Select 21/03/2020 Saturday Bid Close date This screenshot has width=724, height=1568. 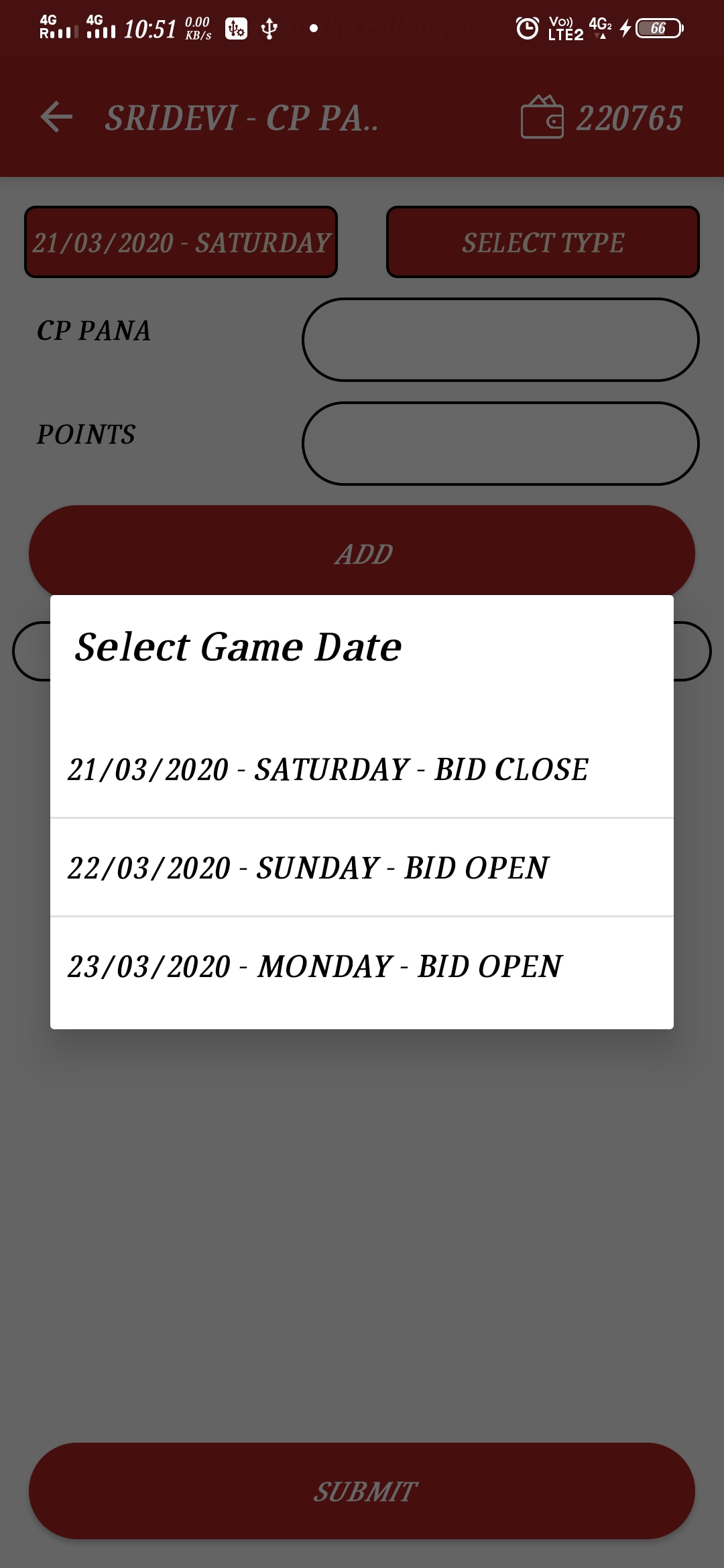pos(362,769)
